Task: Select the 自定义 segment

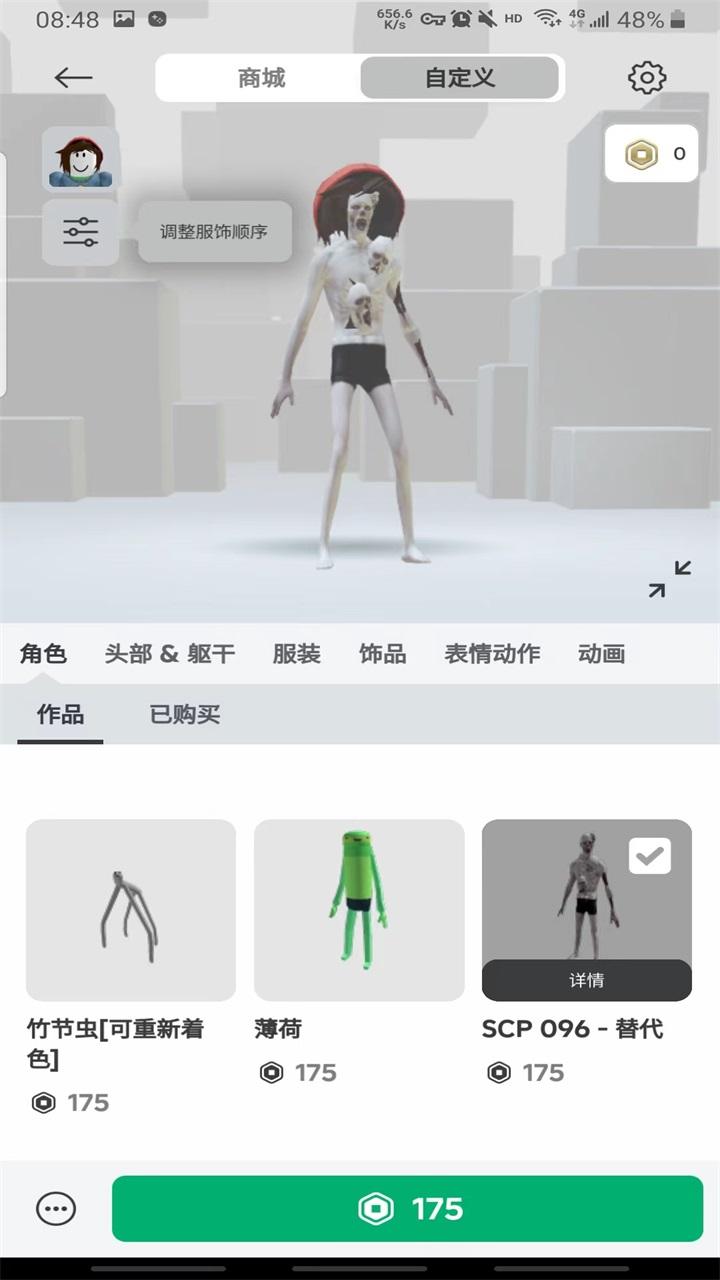Action: (460, 78)
